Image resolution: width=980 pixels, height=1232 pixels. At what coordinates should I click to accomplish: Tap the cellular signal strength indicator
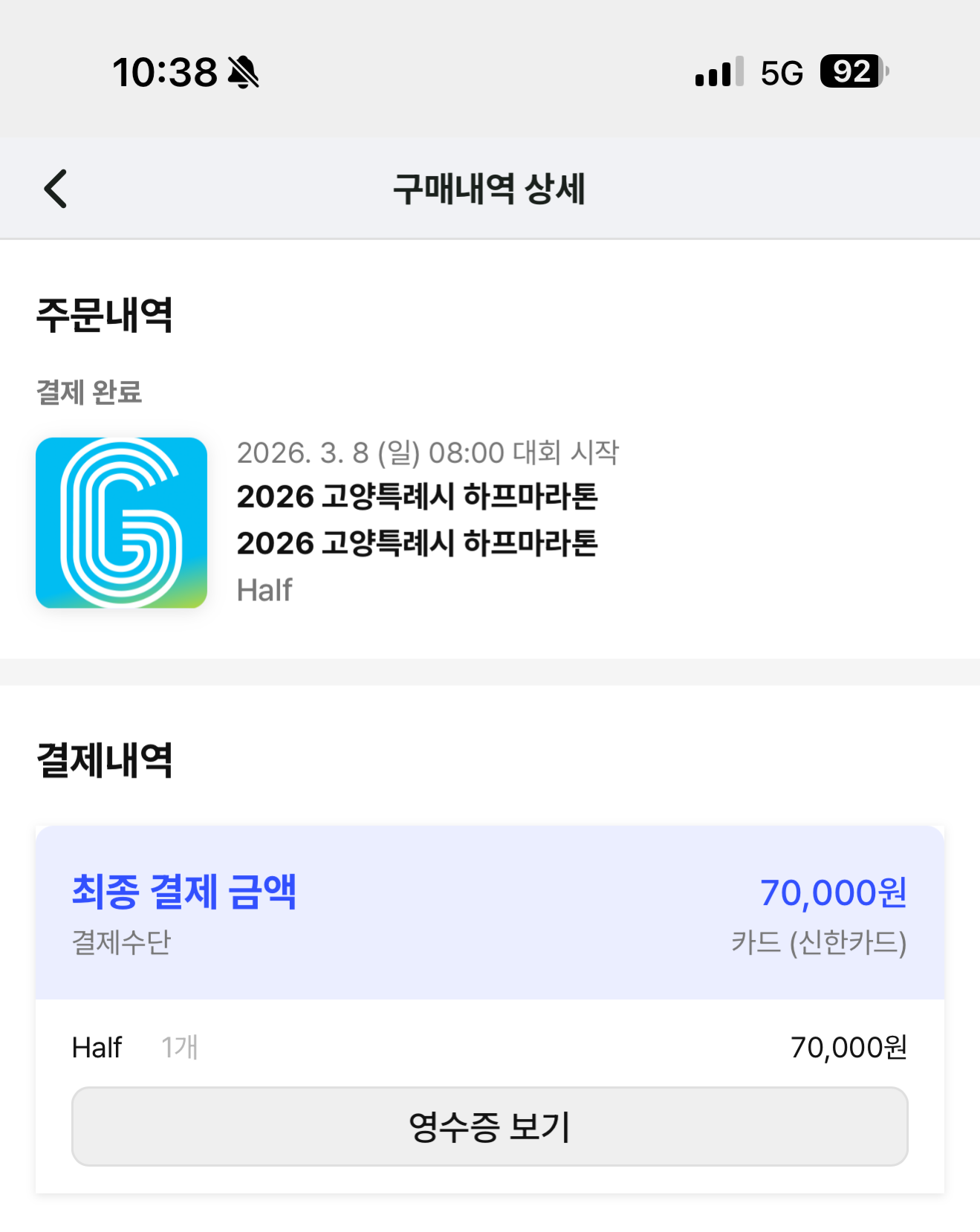(715, 71)
